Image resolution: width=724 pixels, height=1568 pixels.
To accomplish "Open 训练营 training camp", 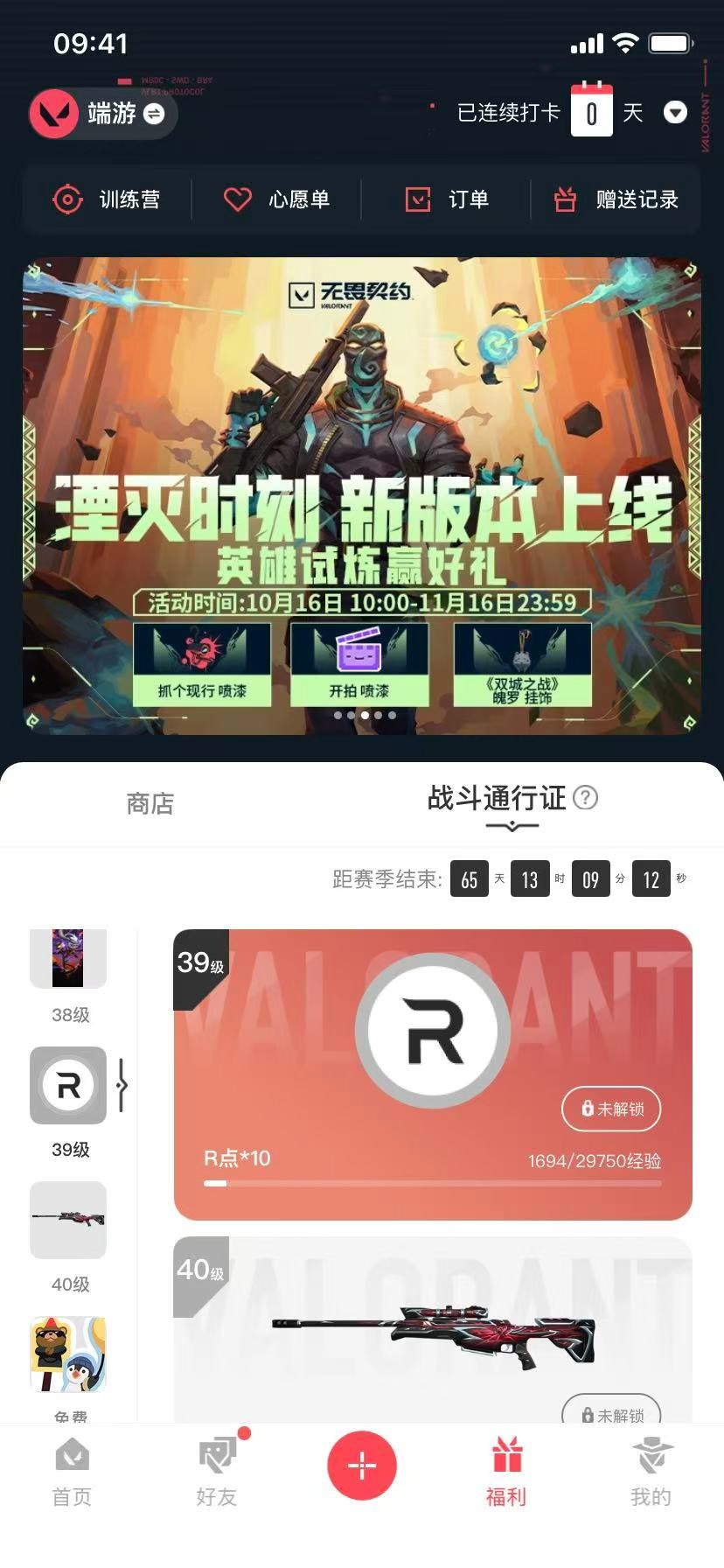I will (107, 199).
